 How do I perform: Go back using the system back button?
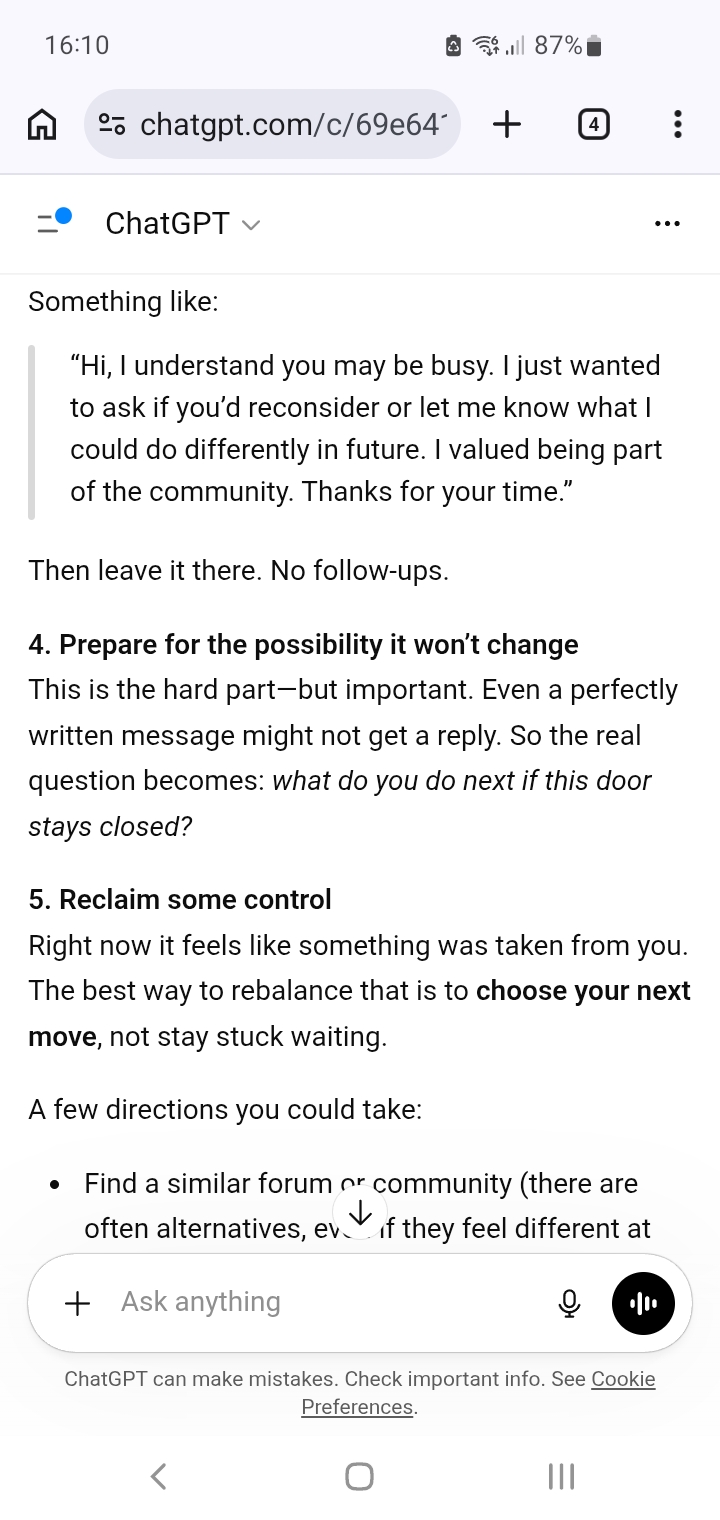[158, 1476]
